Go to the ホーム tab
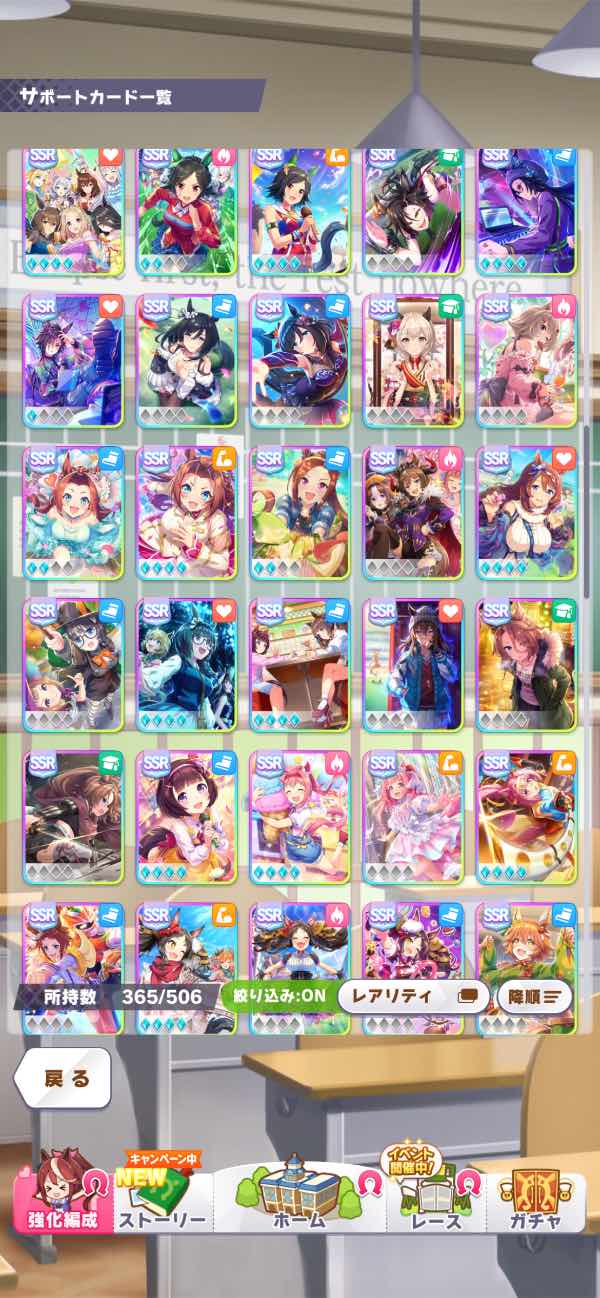 (299, 1198)
